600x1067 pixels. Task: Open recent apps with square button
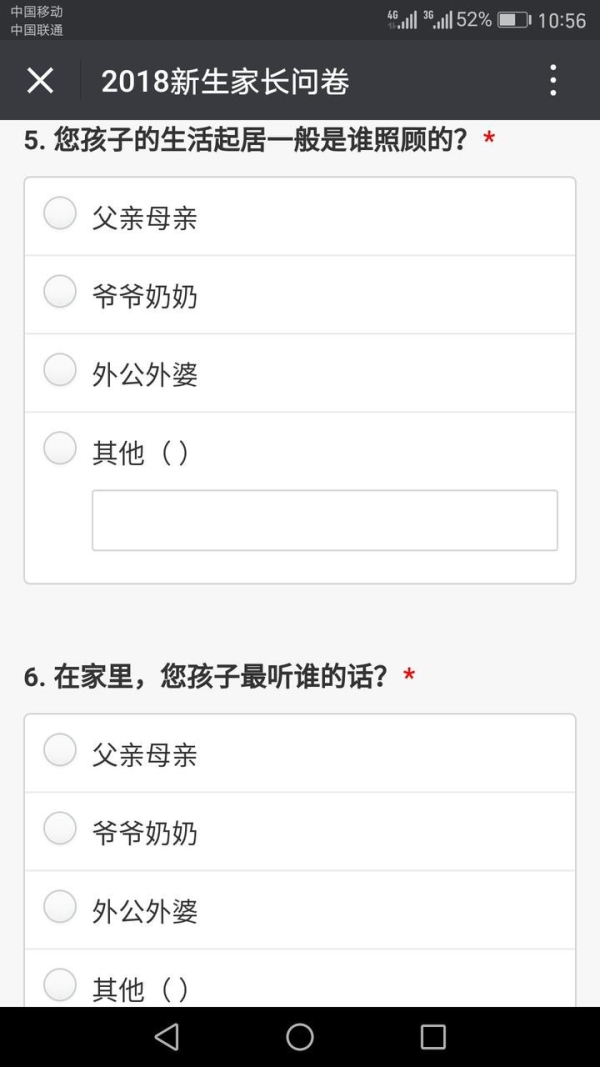(433, 1037)
